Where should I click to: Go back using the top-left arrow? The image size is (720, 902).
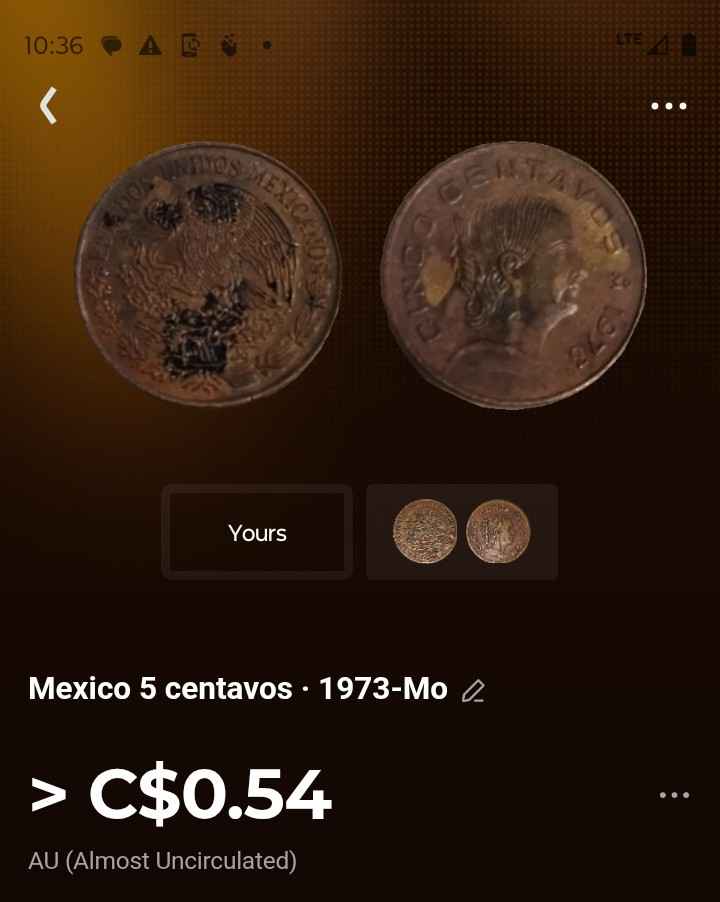[48, 105]
